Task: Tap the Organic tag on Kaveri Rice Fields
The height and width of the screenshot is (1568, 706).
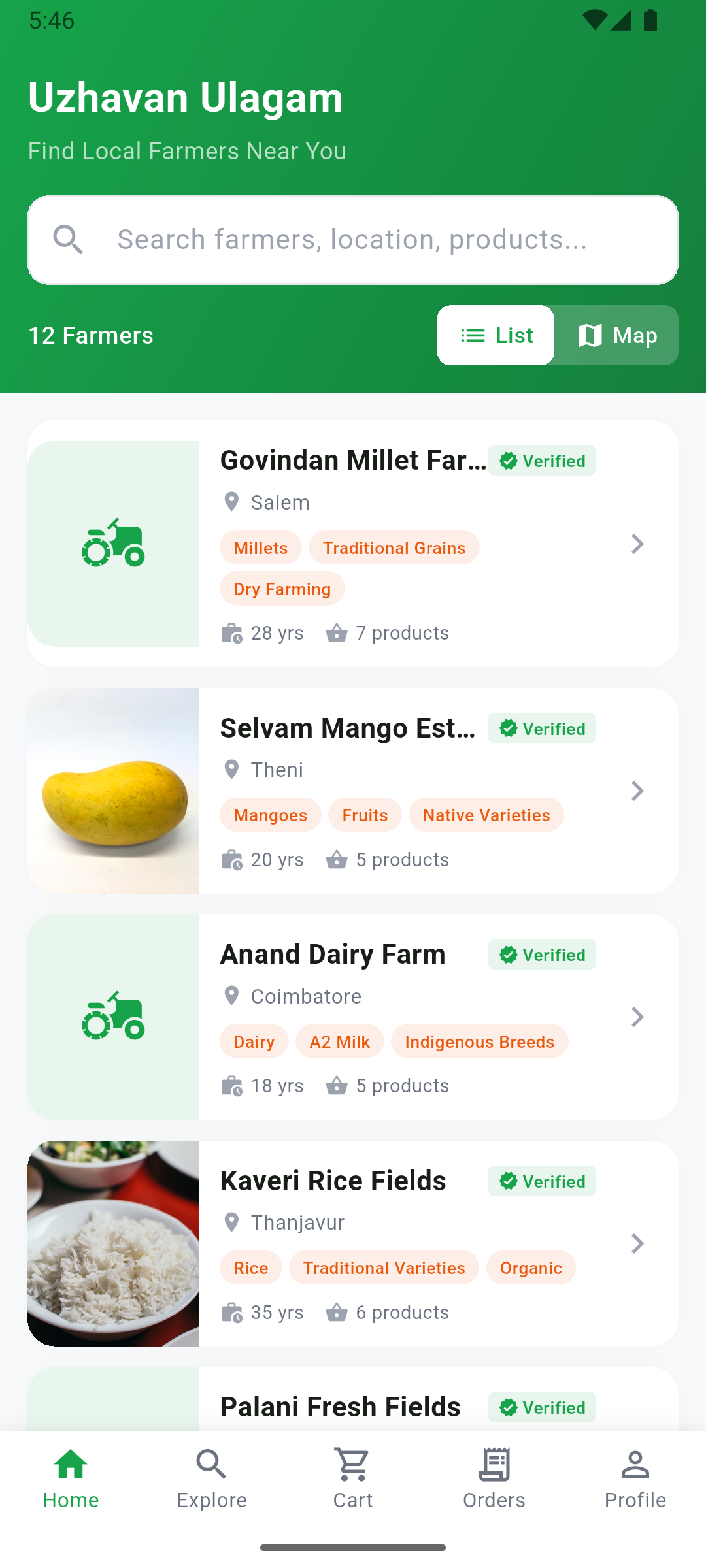Action: pos(531,1267)
